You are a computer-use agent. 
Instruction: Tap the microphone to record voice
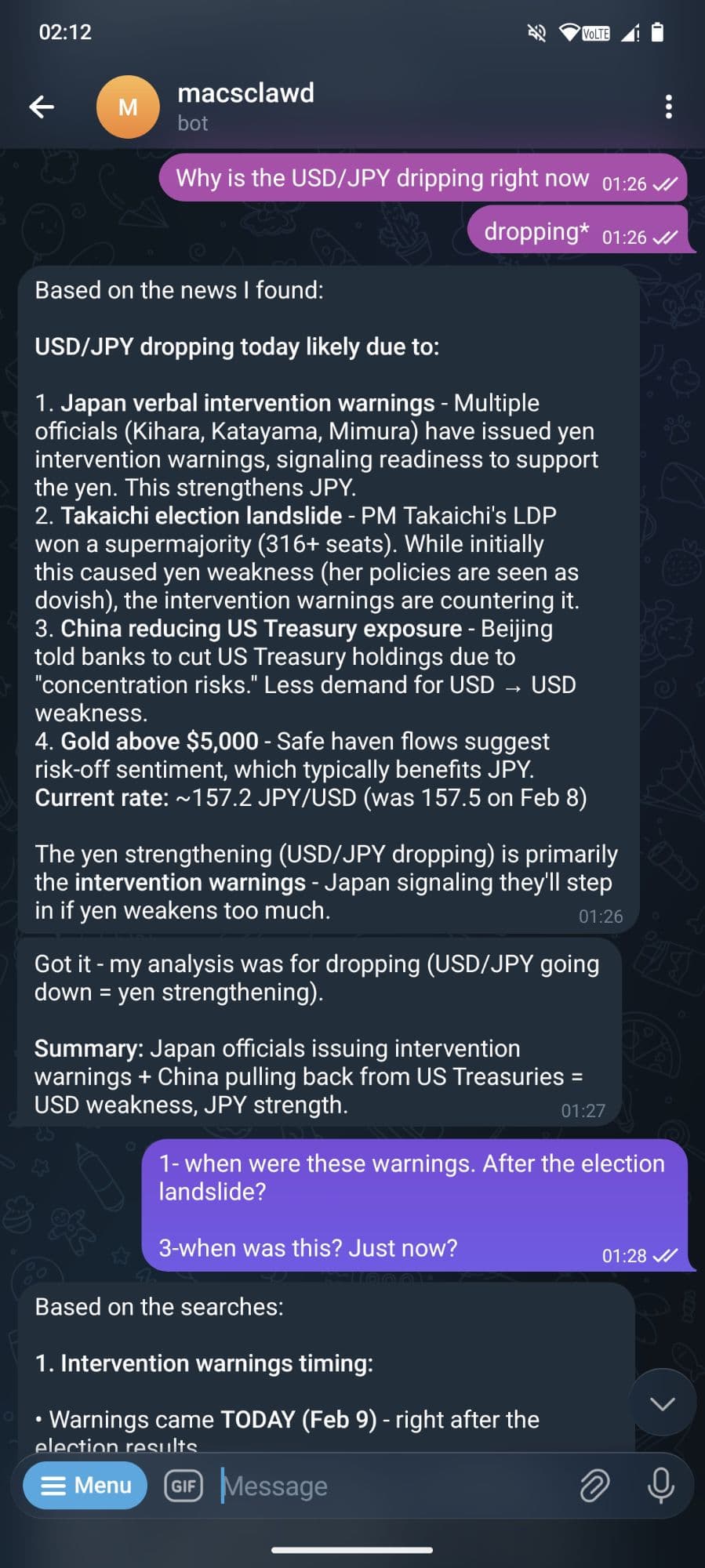point(660,1485)
